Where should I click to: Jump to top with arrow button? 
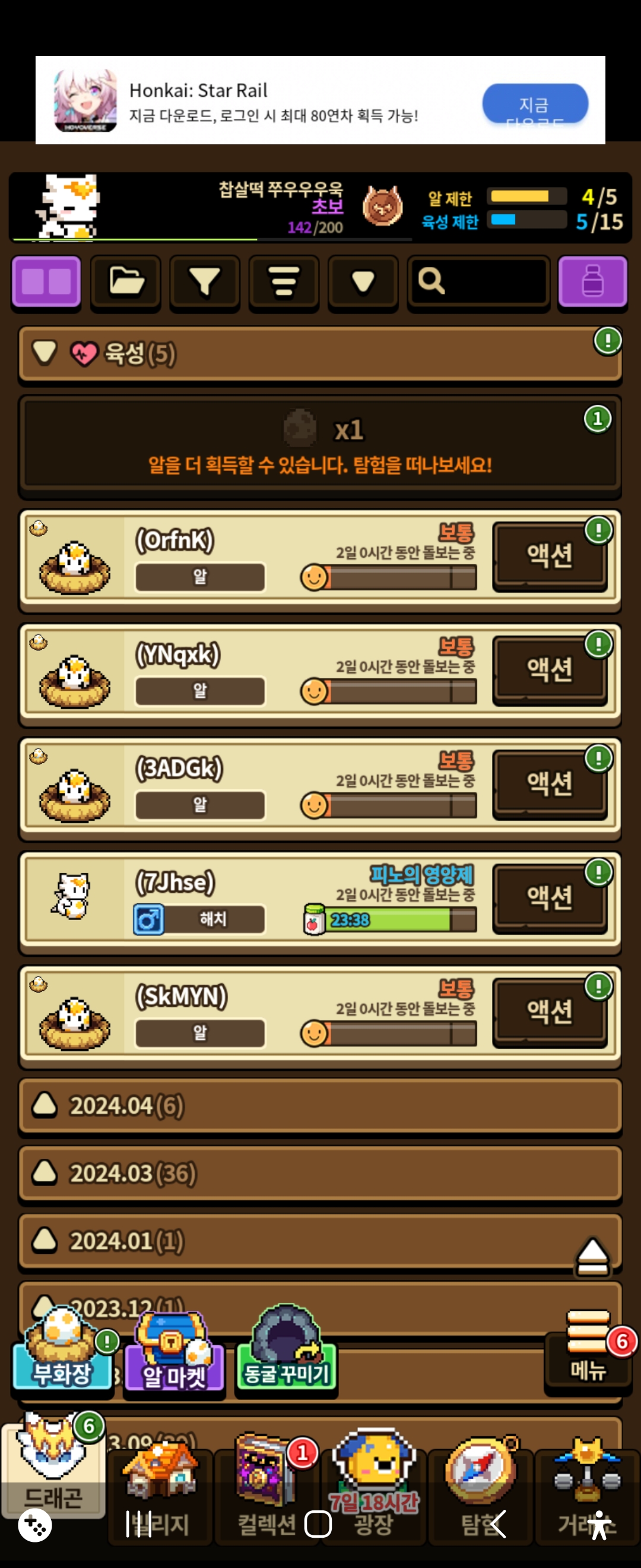point(592,1256)
